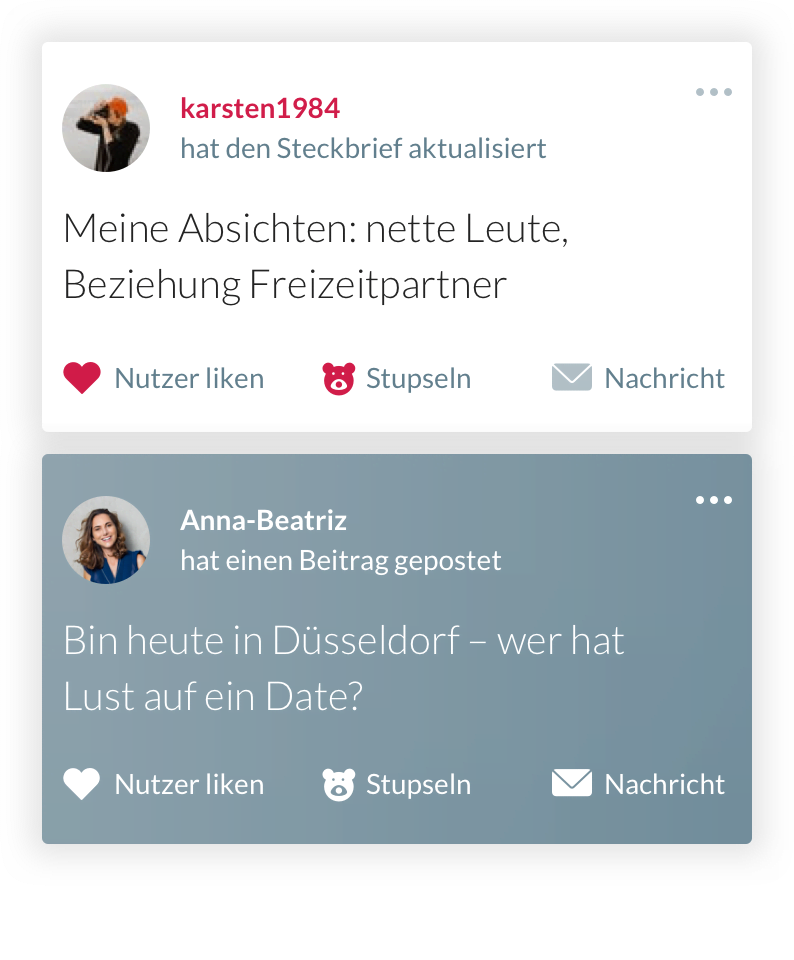Open the karsten1984 username link
The width and height of the screenshot is (794, 960).
pos(260,108)
